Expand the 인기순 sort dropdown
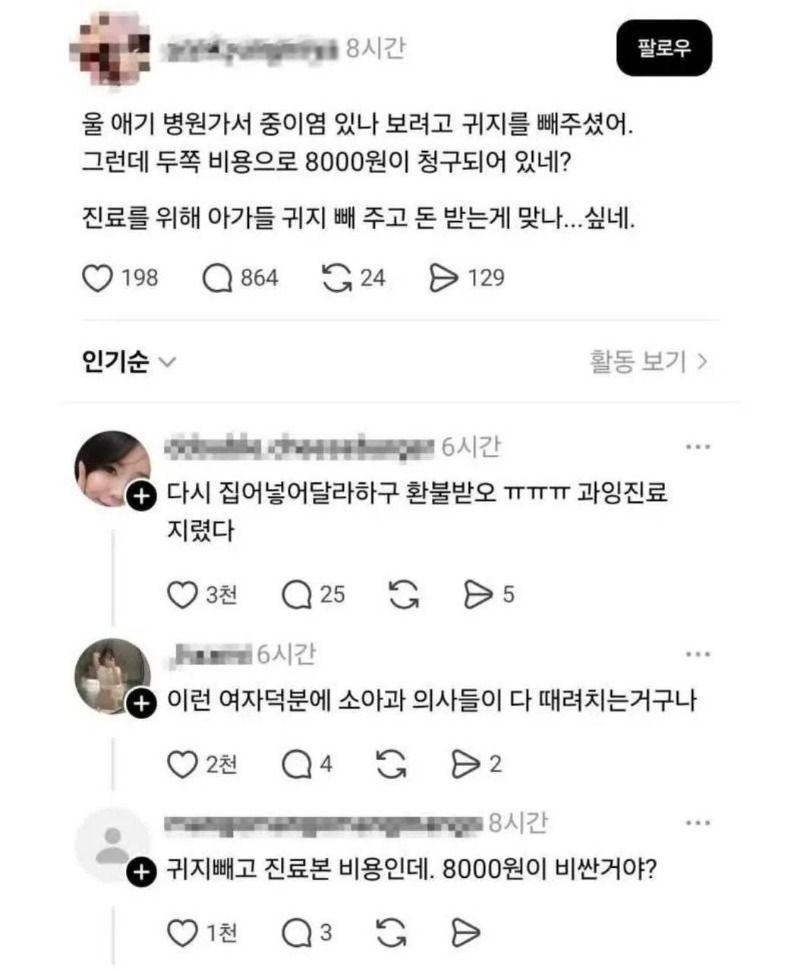Viewport: 800px width, 972px height. coord(126,362)
